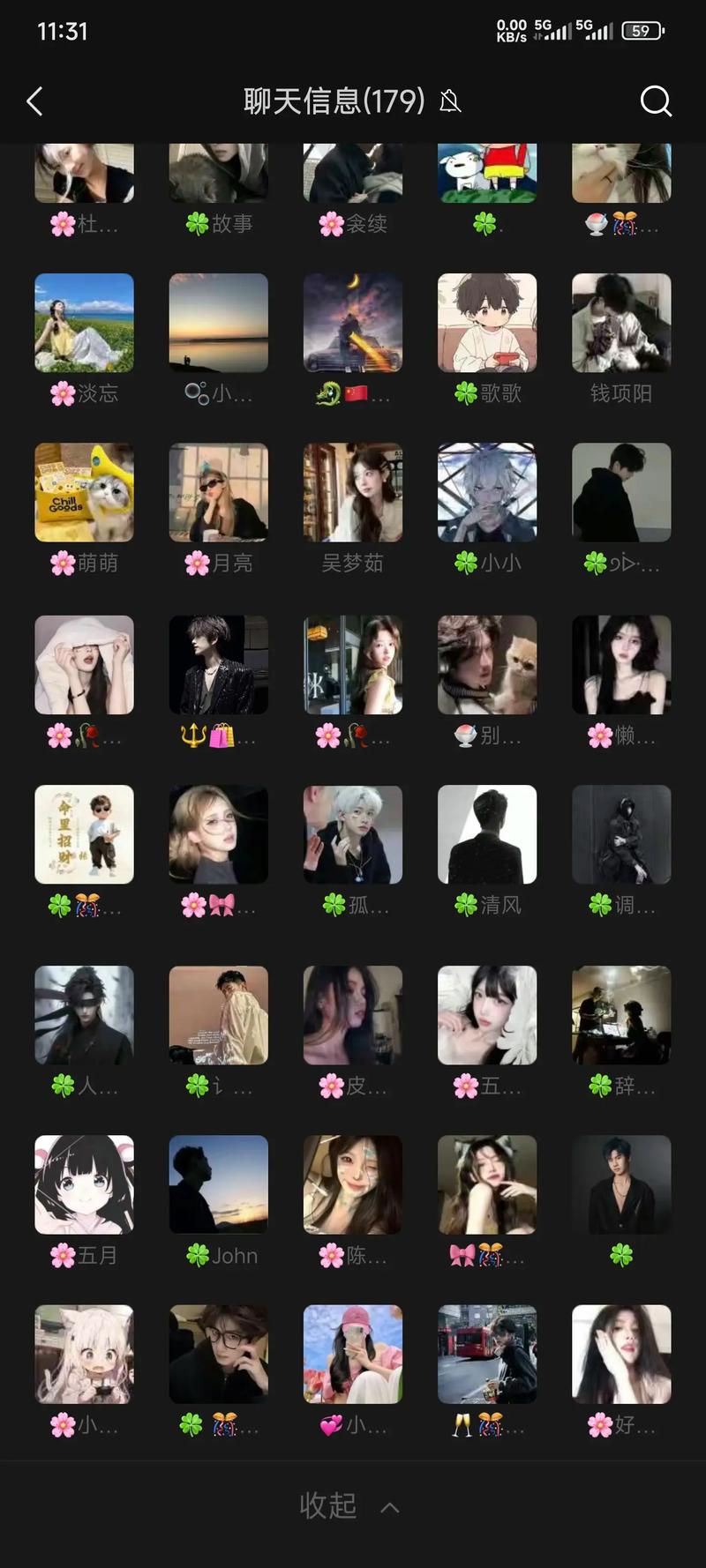
Task: View member 小小's profile
Action: 487,493
